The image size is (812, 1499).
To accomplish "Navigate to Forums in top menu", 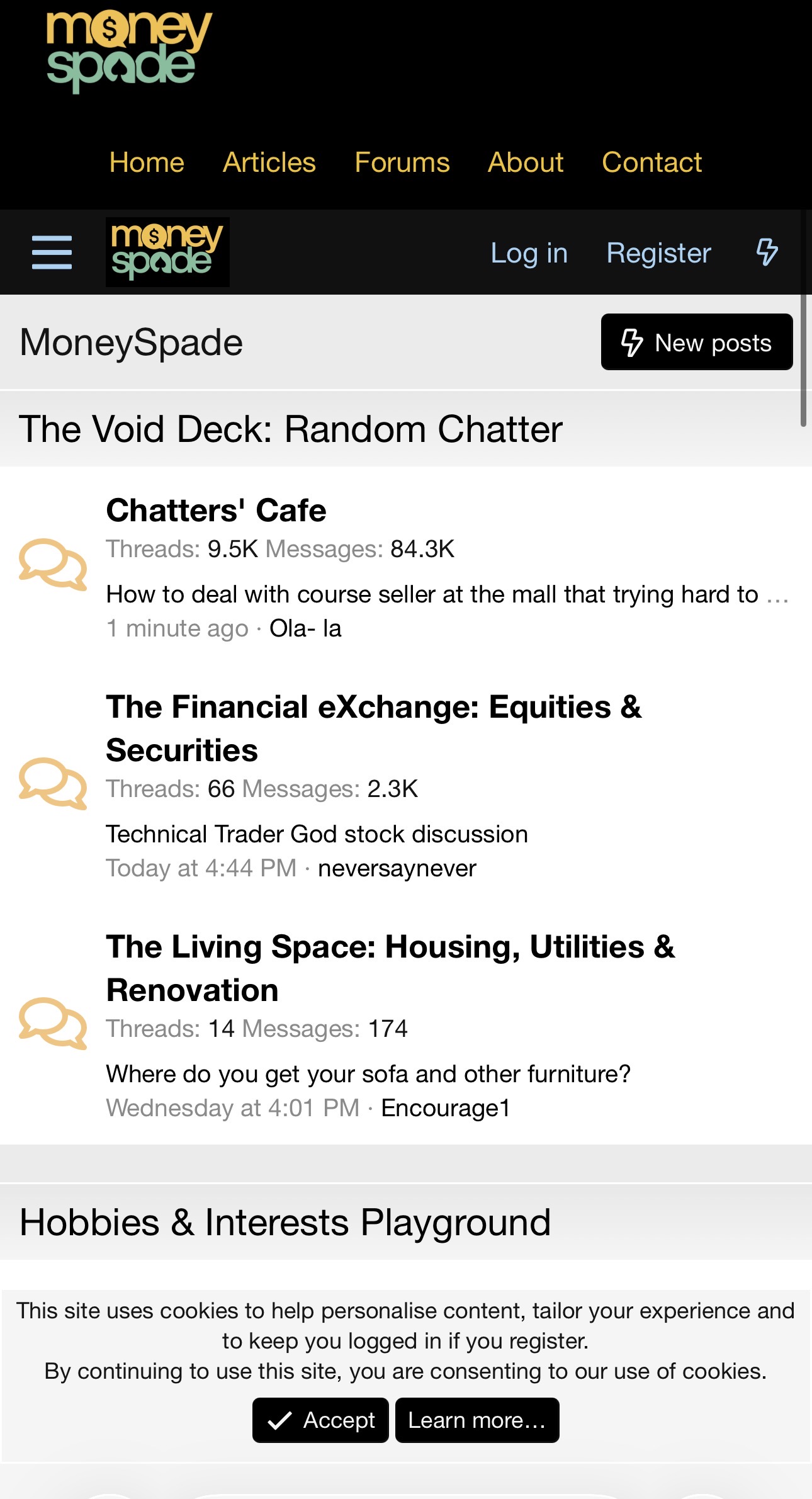I will coord(402,162).
